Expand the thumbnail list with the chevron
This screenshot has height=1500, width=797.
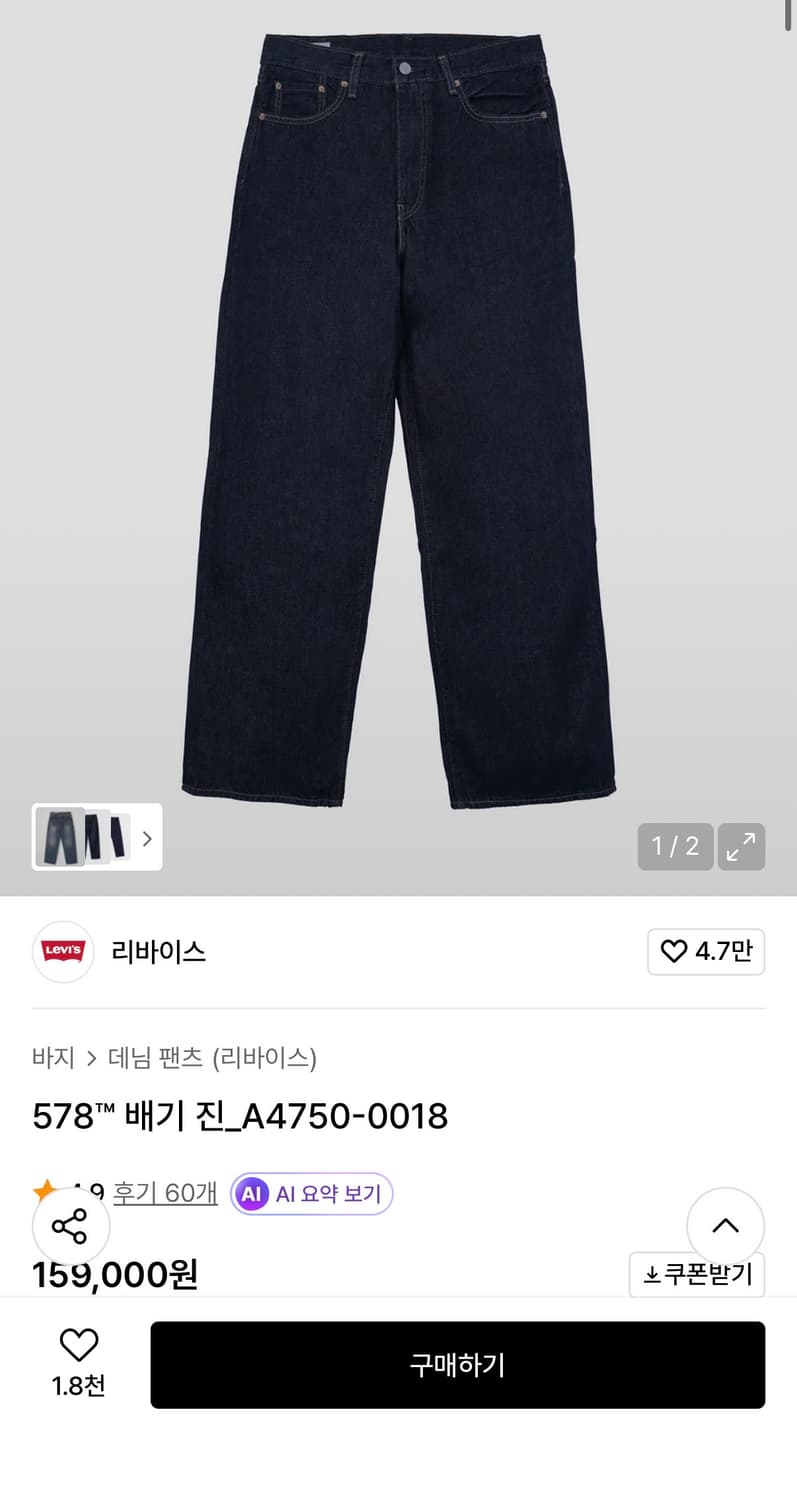[146, 837]
